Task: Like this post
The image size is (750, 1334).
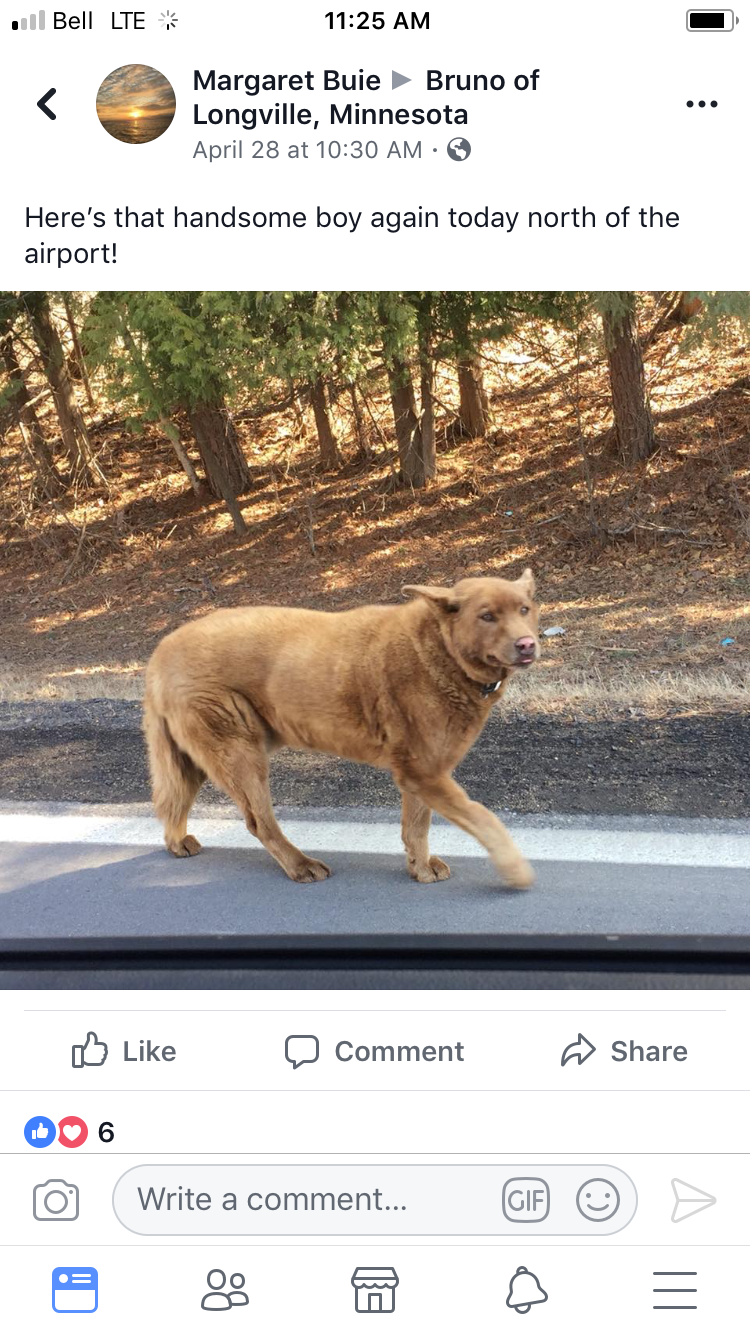Action: [x=125, y=1051]
